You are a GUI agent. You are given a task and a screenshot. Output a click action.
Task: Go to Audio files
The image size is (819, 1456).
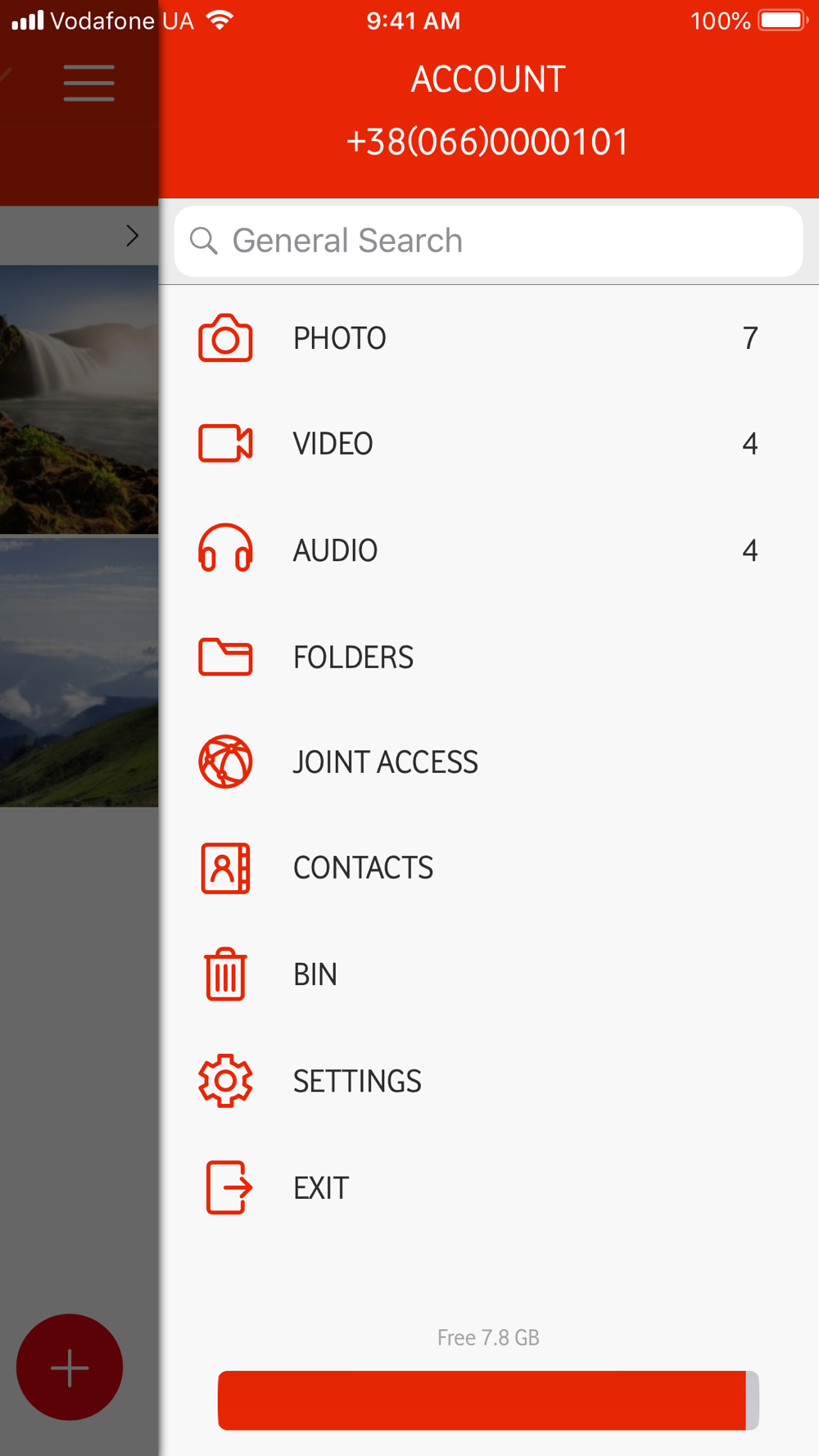[x=488, y=550]
